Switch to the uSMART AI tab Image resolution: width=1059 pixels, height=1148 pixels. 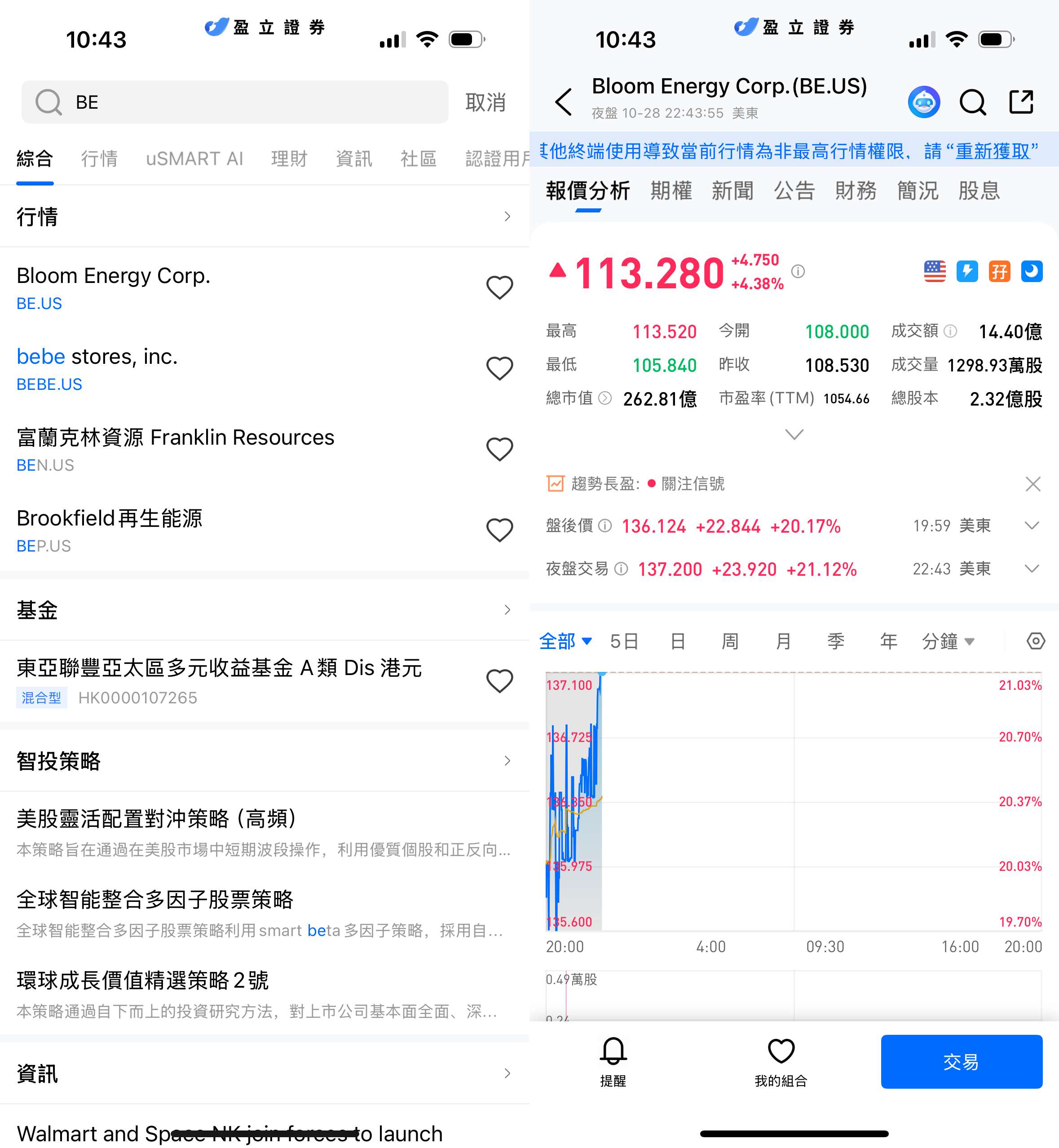(194, 159)
